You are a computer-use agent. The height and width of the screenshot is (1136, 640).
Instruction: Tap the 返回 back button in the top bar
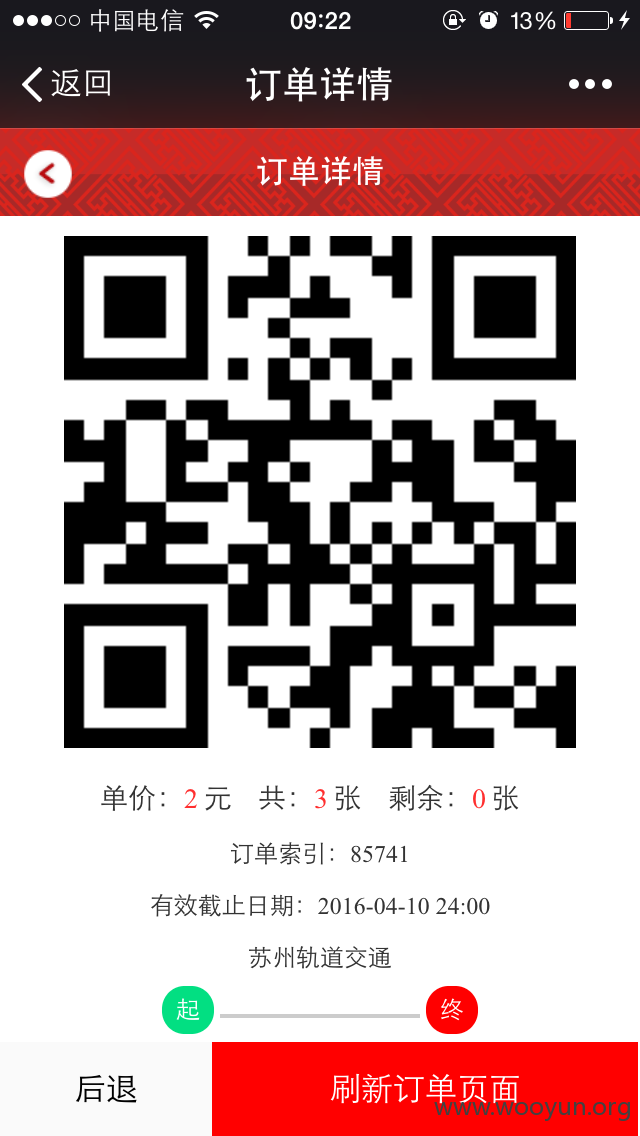coord(67,84)
